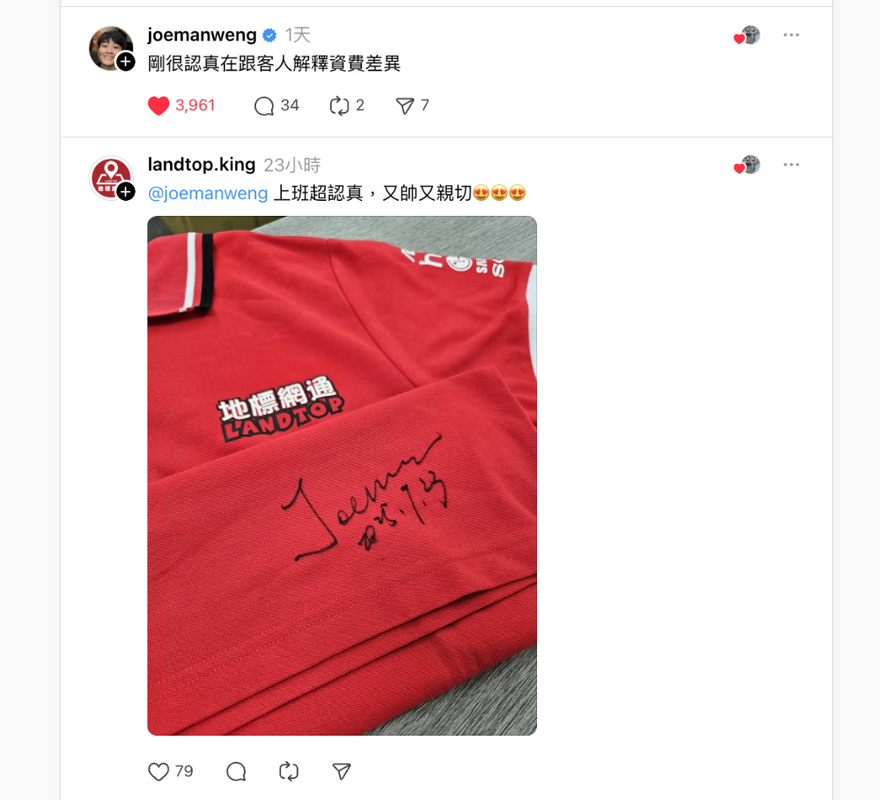
Task: Repost joemanweng's post
Action: click(x=340, y=106)
